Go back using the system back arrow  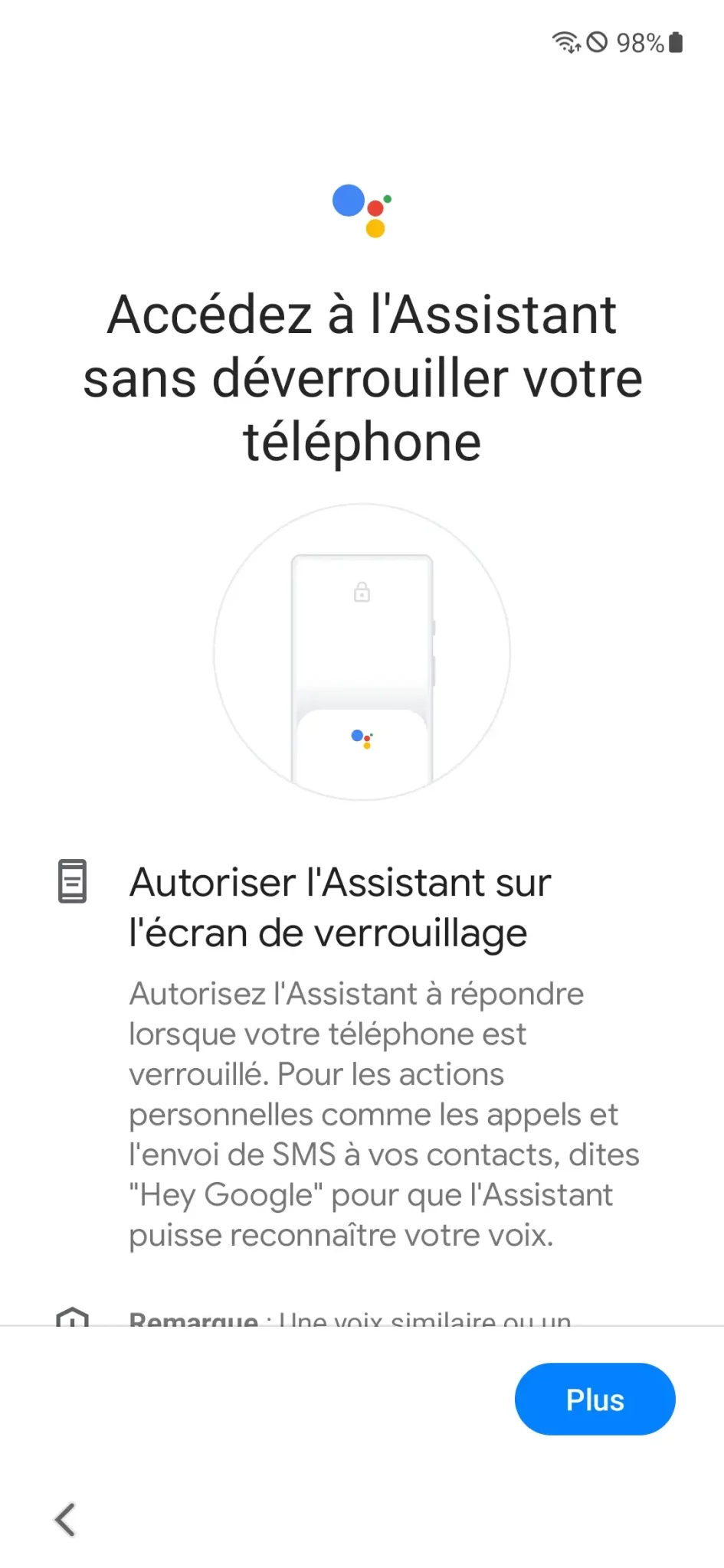pyautogui.click(x=65, y=1520)
